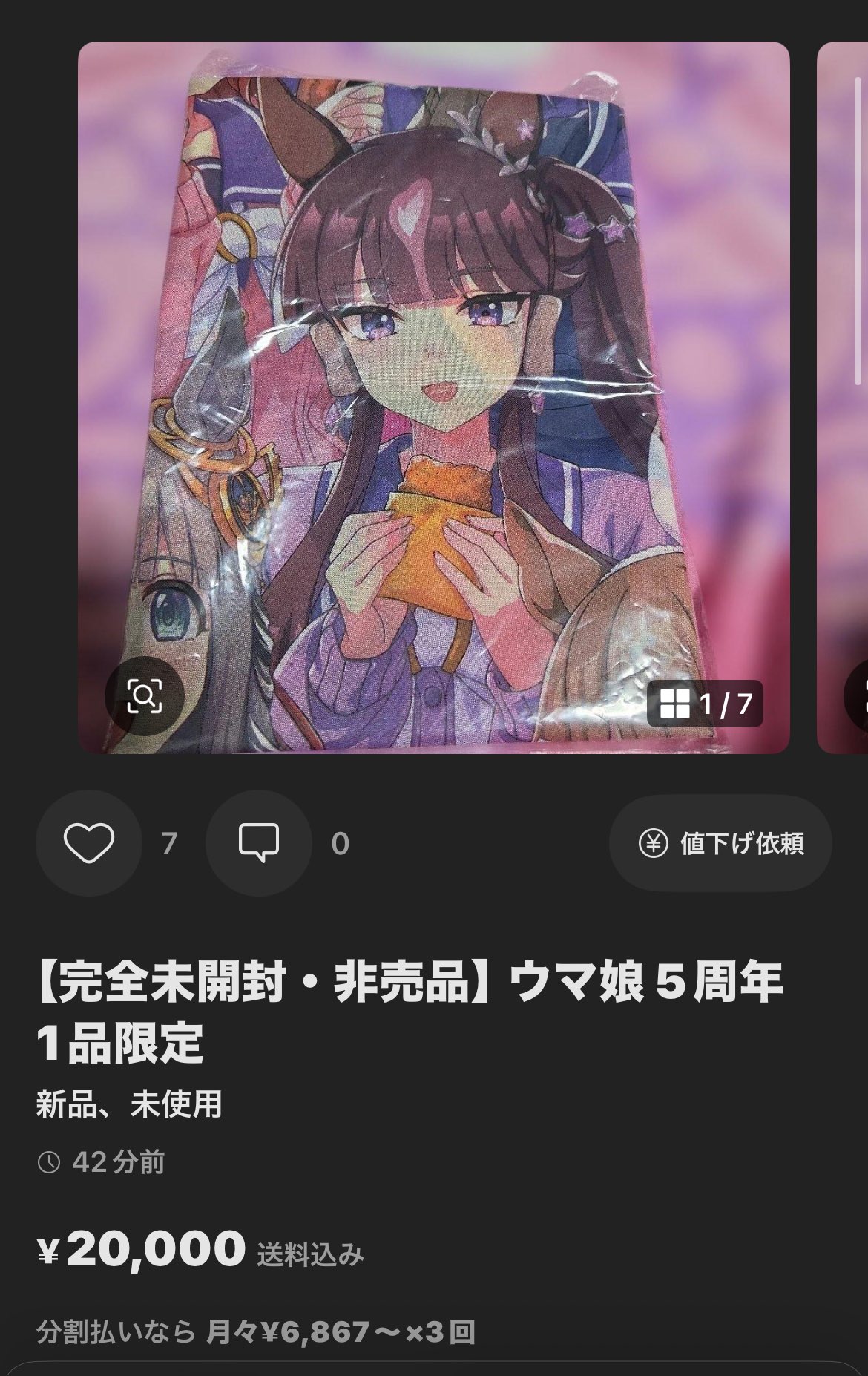Like this item with the heart icon
Viewport: 868px width, 1376px height.
click(x=88, y=843)
